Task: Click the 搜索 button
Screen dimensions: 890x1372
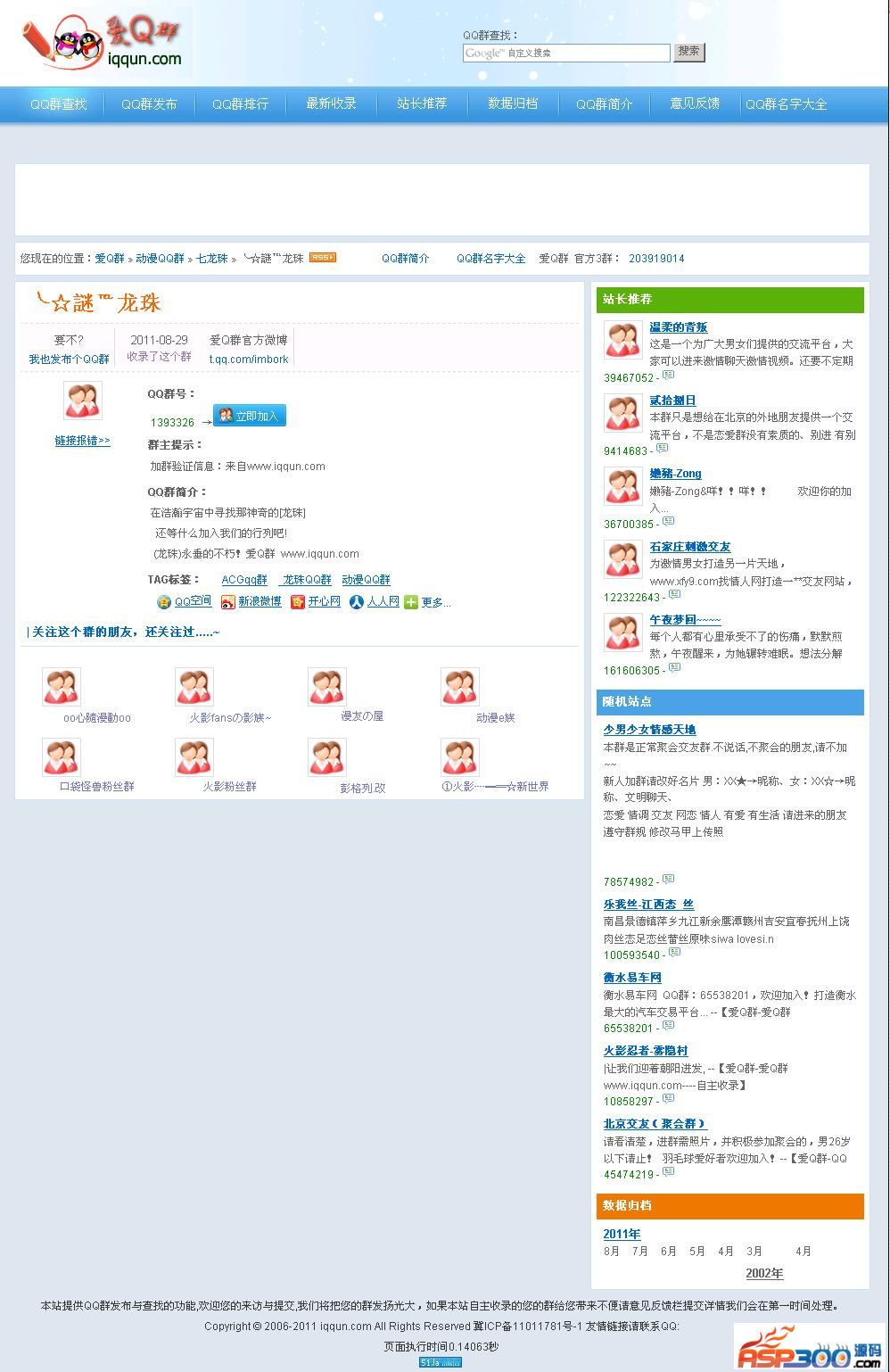Action: (688, 52)
